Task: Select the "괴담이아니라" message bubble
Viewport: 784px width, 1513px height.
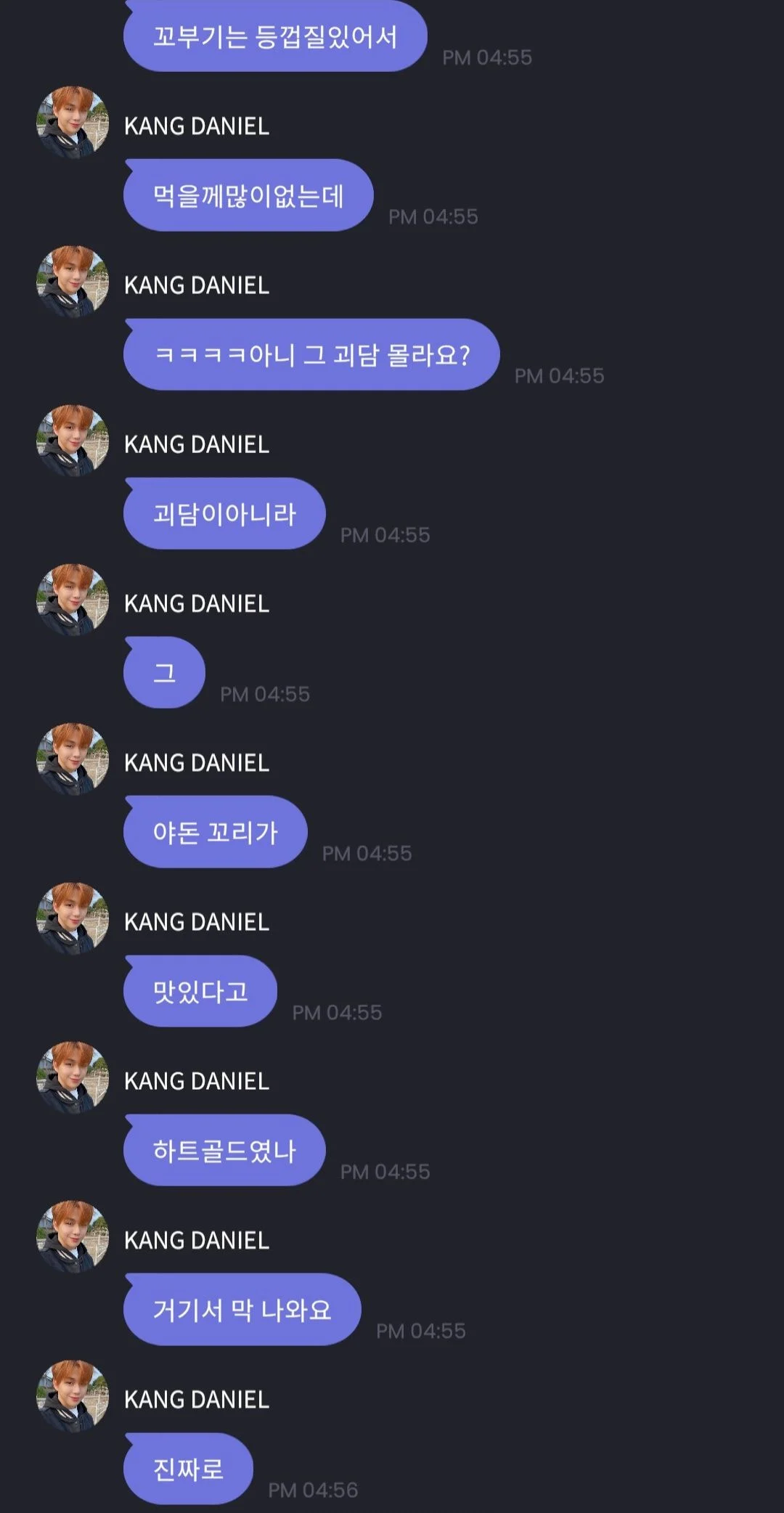Action: pyautogui.click(x=224, y=513)
